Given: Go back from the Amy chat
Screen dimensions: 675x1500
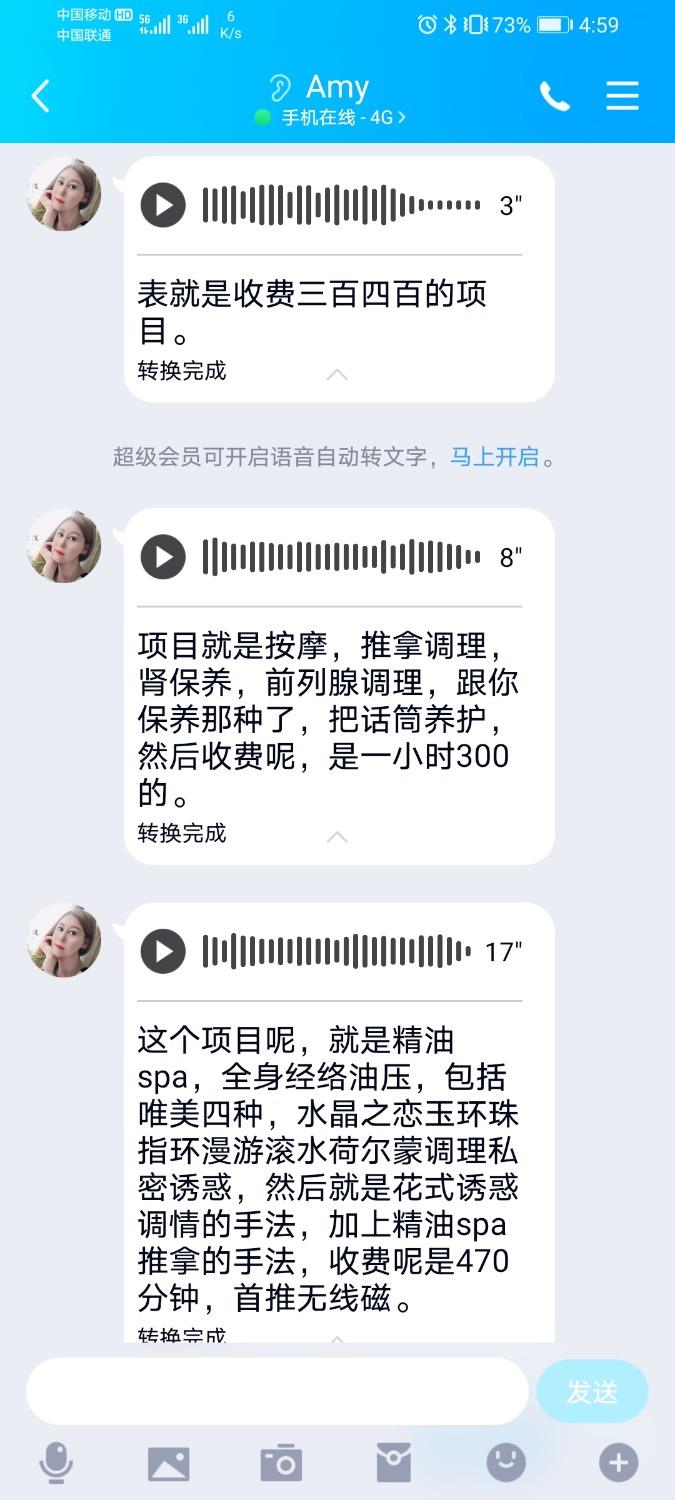Looking at the screenshot, I should (40, 96).
